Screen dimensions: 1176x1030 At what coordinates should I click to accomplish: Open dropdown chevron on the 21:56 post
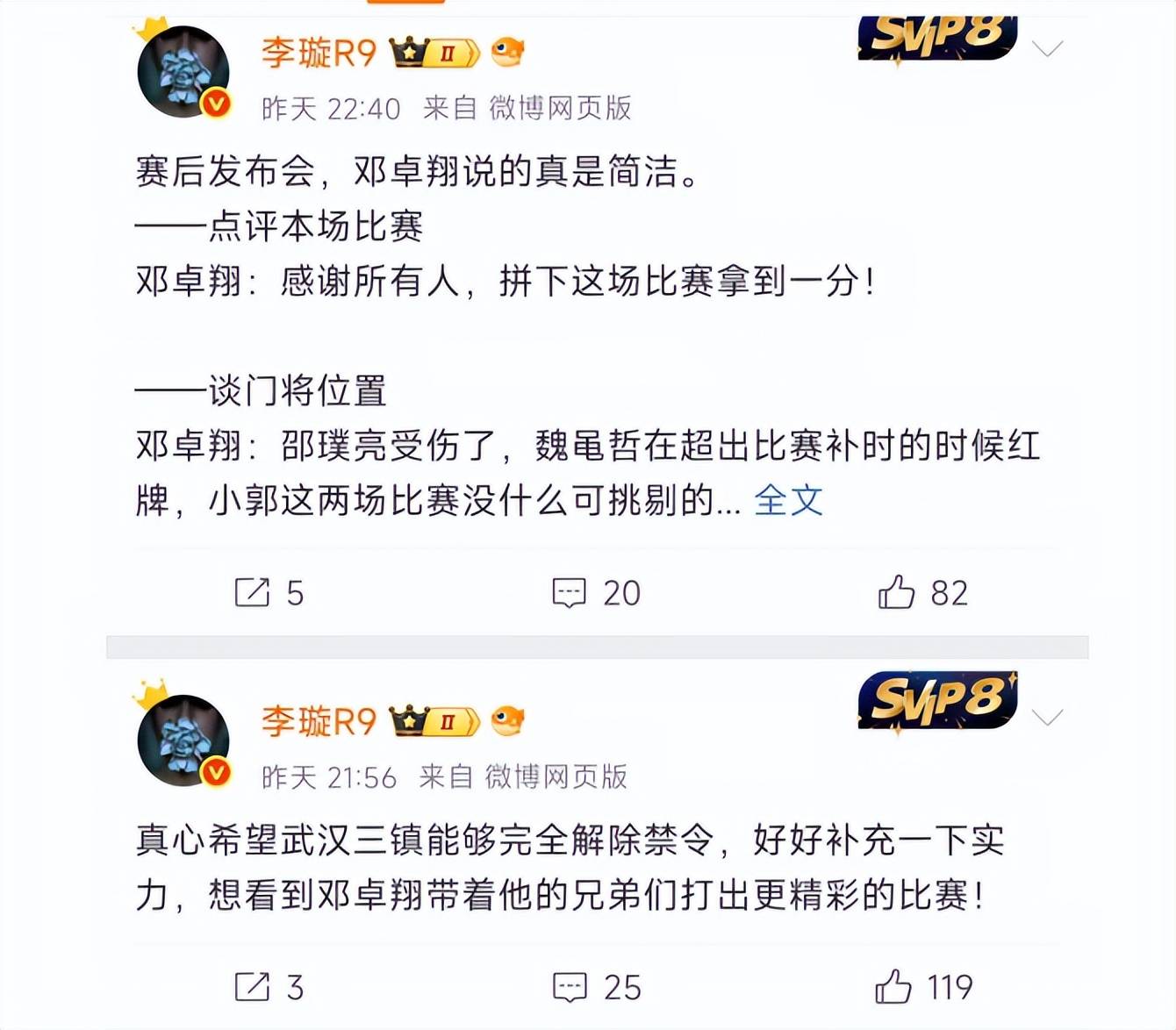coord(1047,718)
